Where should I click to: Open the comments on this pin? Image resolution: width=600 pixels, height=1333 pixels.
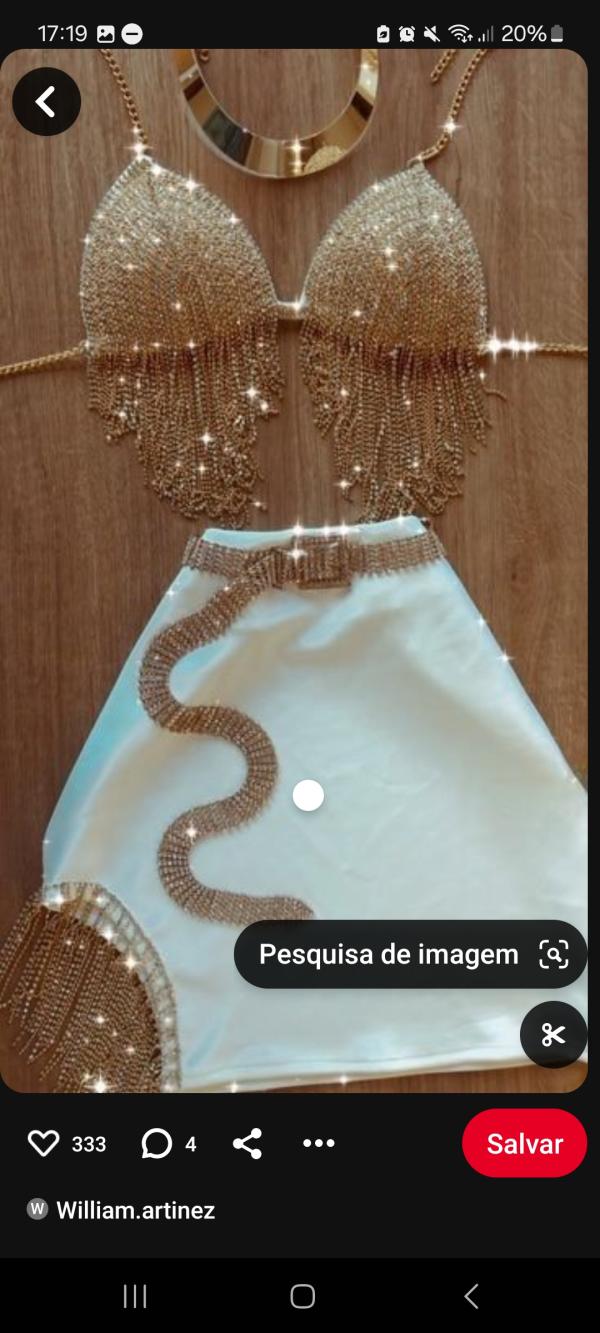pos(157,1143)
